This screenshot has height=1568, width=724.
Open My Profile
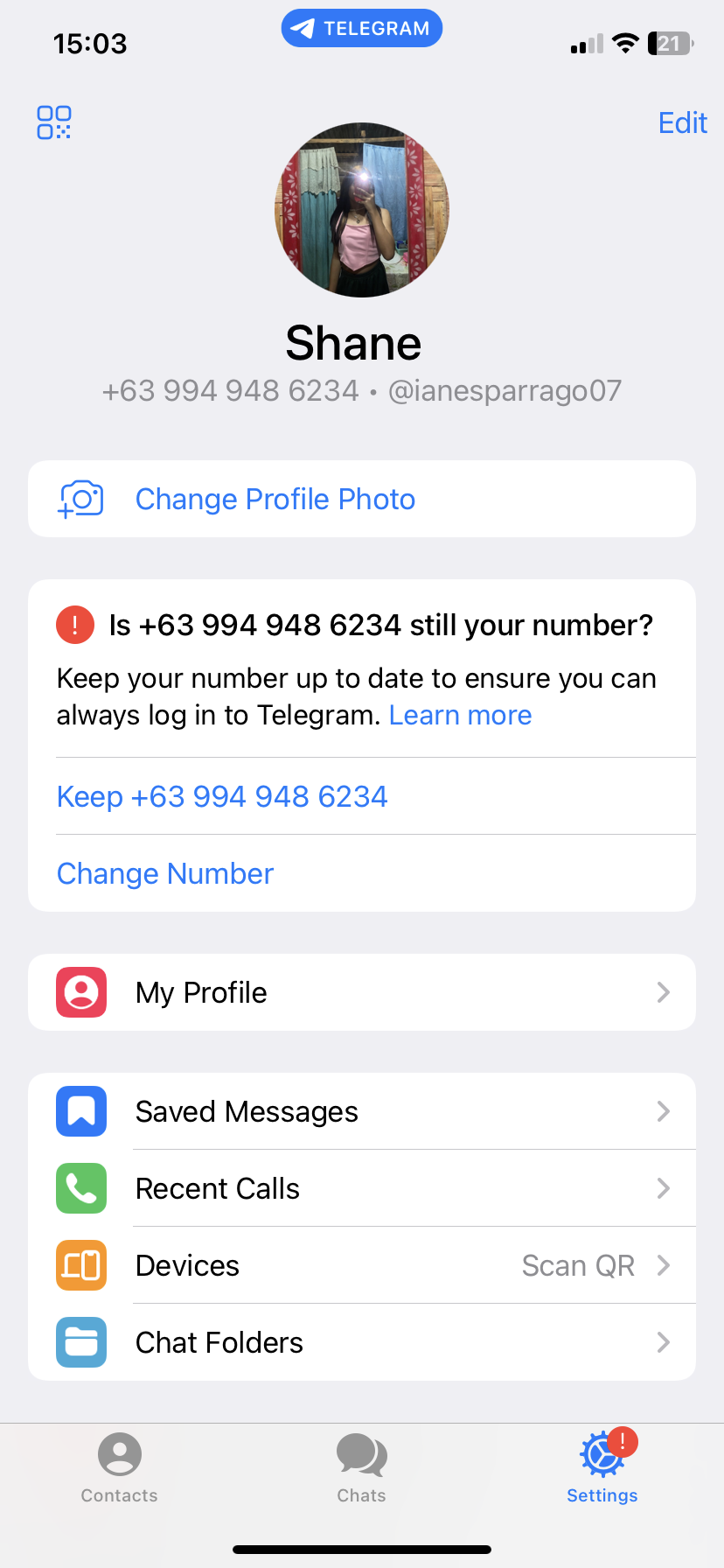(x=362, y=992)
